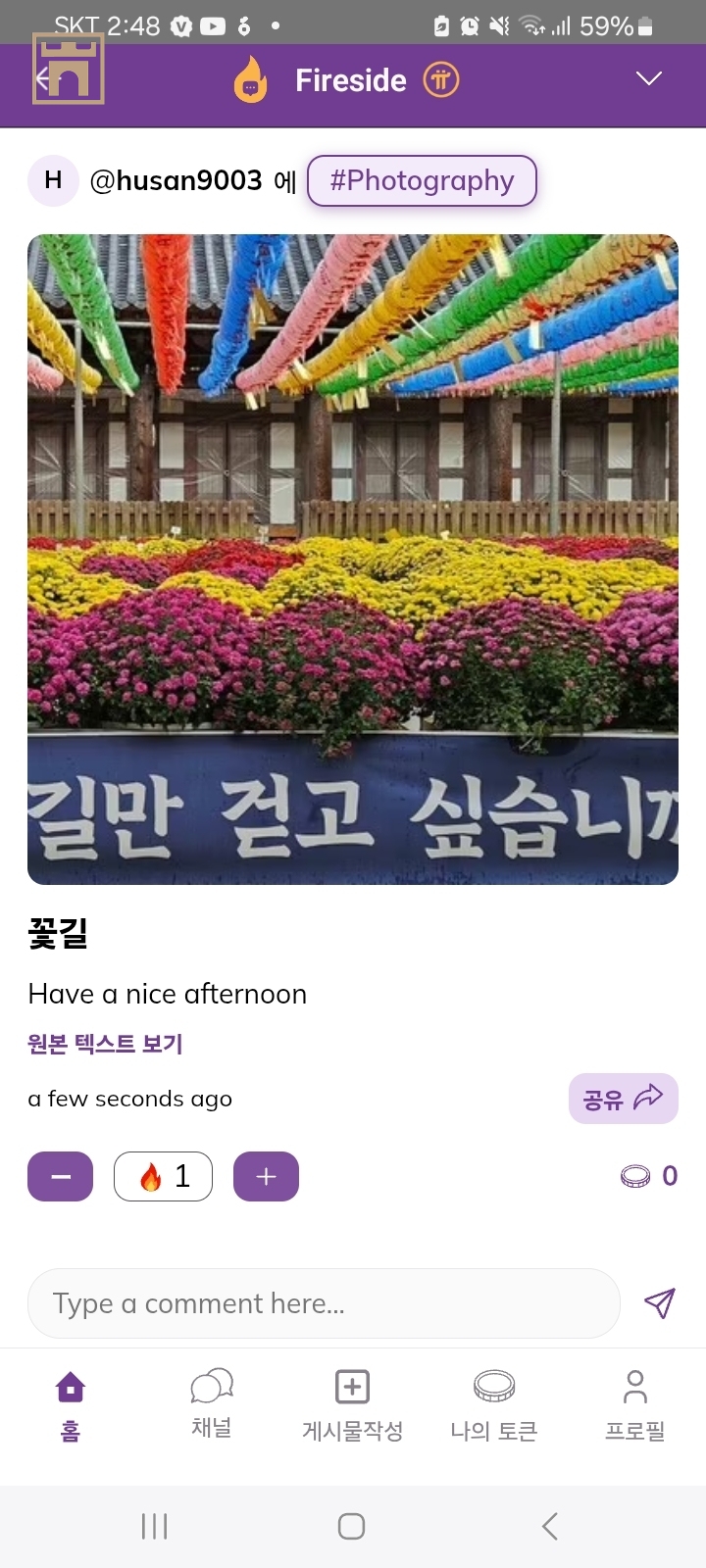The image size is (706, 1568).
Task: Send the comment using the paper plane icon
Action: [x=660, y=1303]
